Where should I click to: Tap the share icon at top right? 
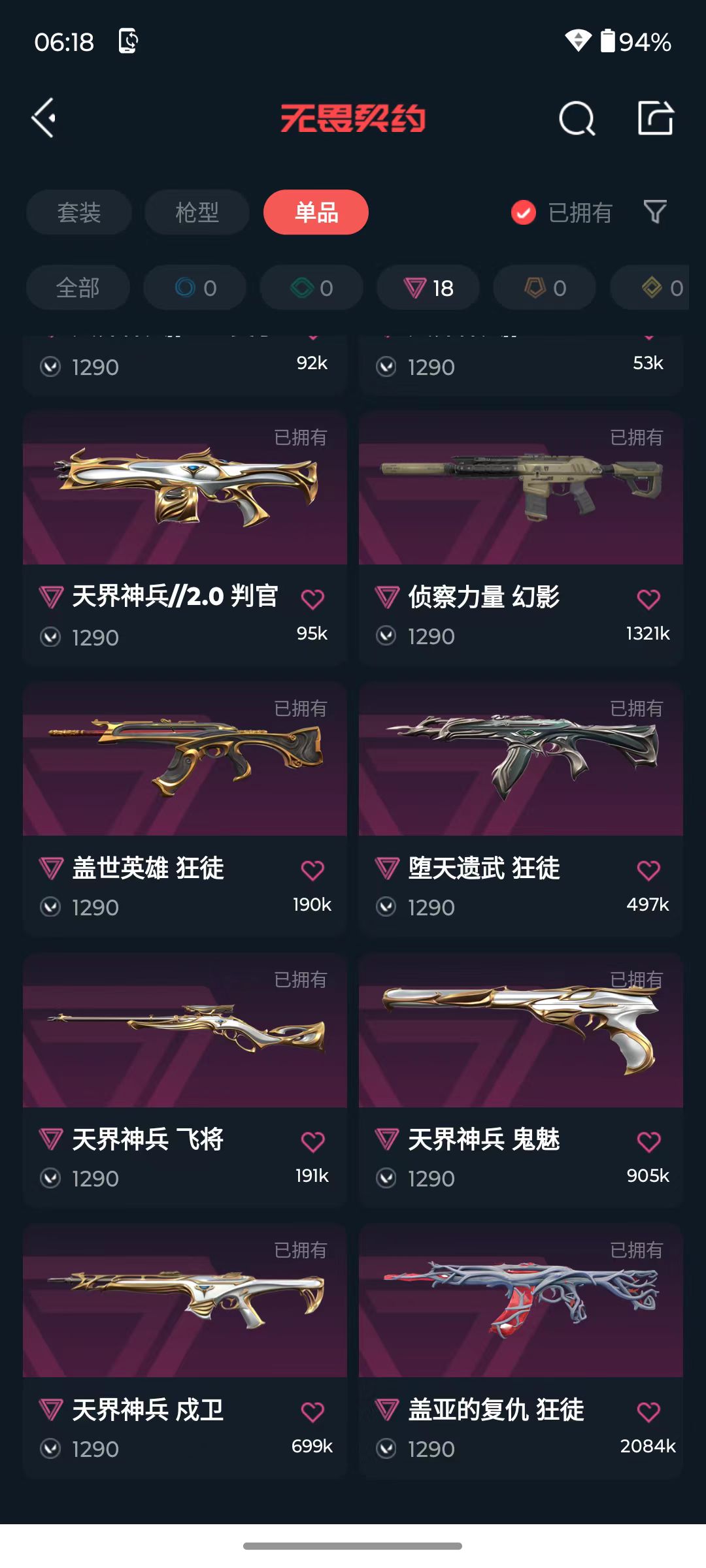[656, 118]
